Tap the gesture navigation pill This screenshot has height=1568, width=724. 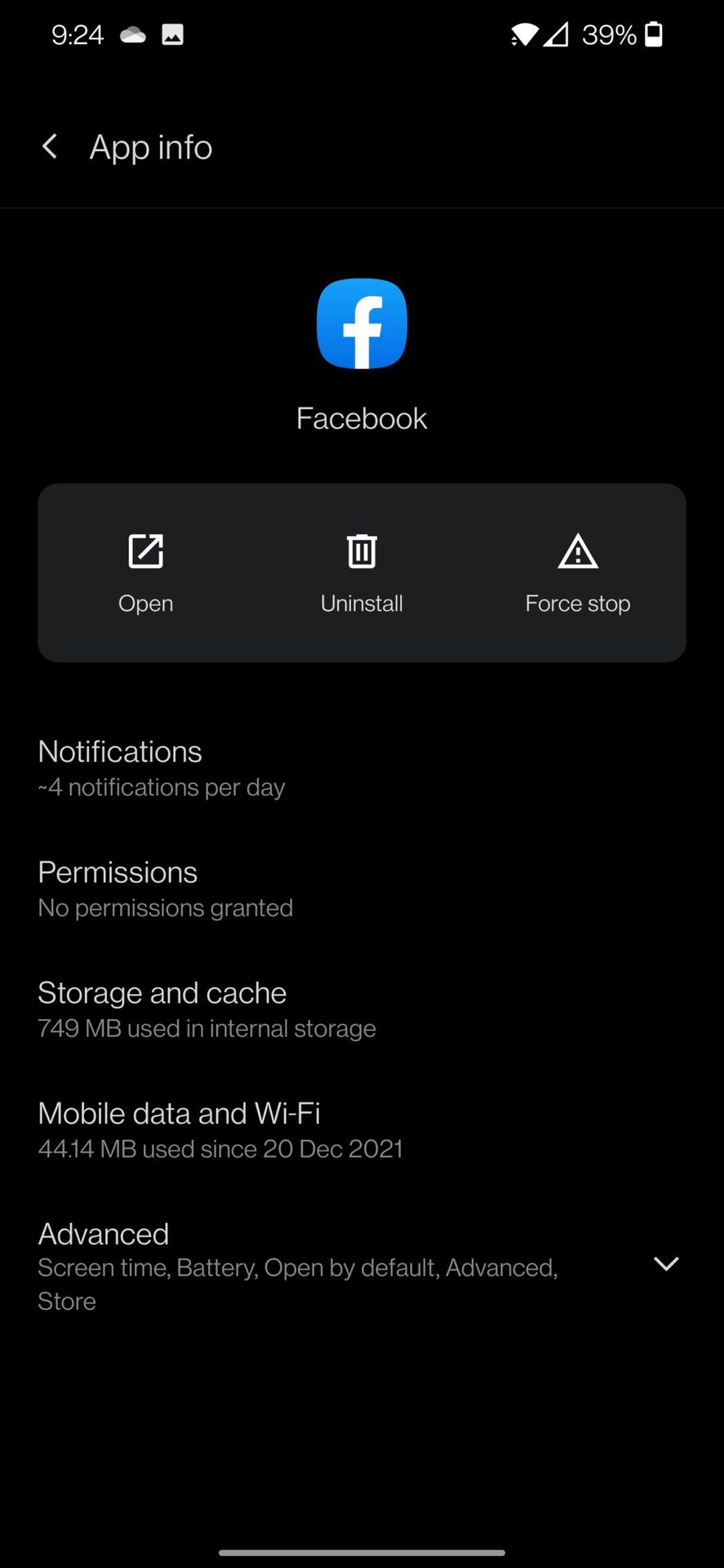pyautogui.click(x=362, y=1551)
